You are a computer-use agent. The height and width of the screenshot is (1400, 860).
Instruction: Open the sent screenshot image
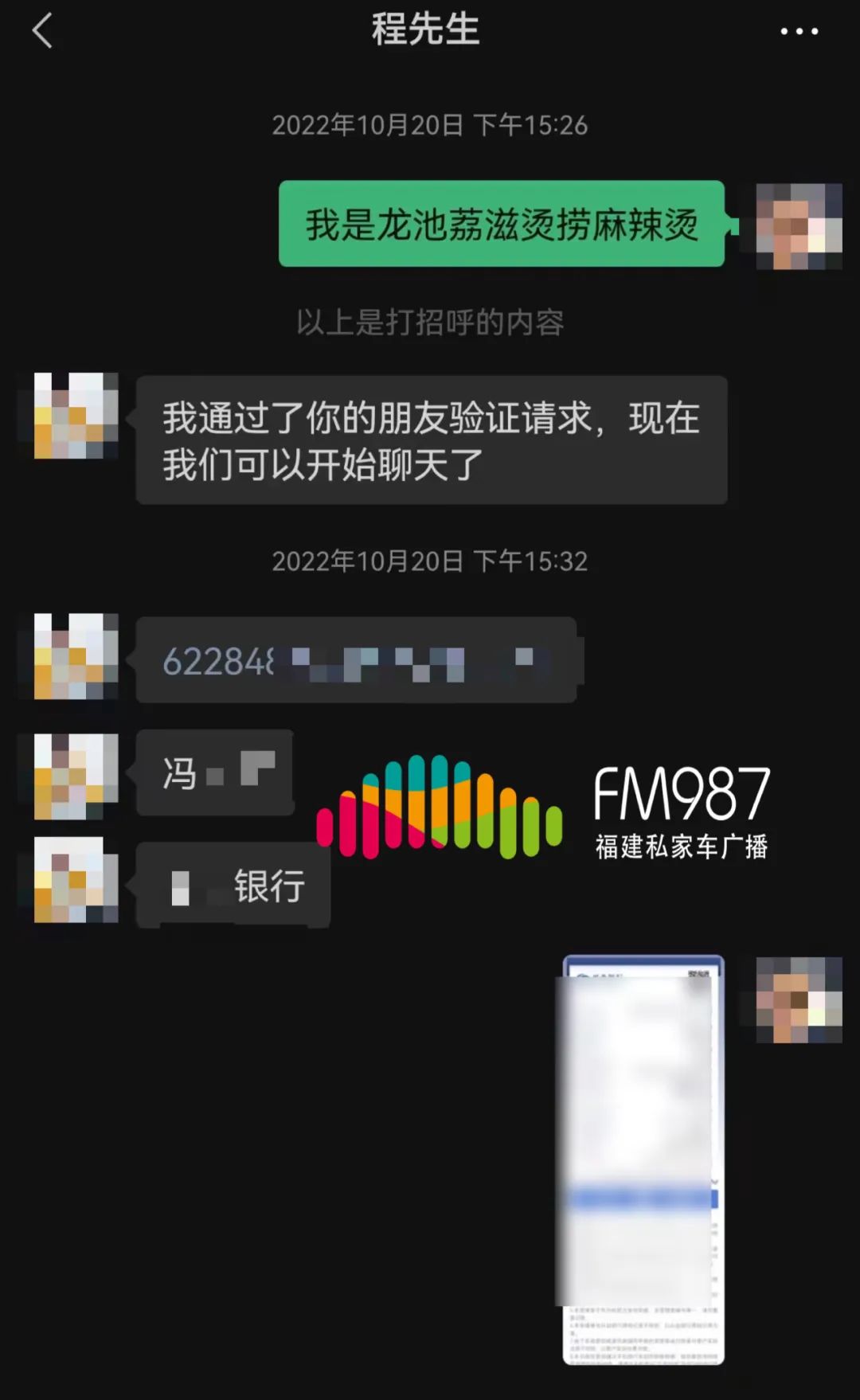coord(643,1159)
